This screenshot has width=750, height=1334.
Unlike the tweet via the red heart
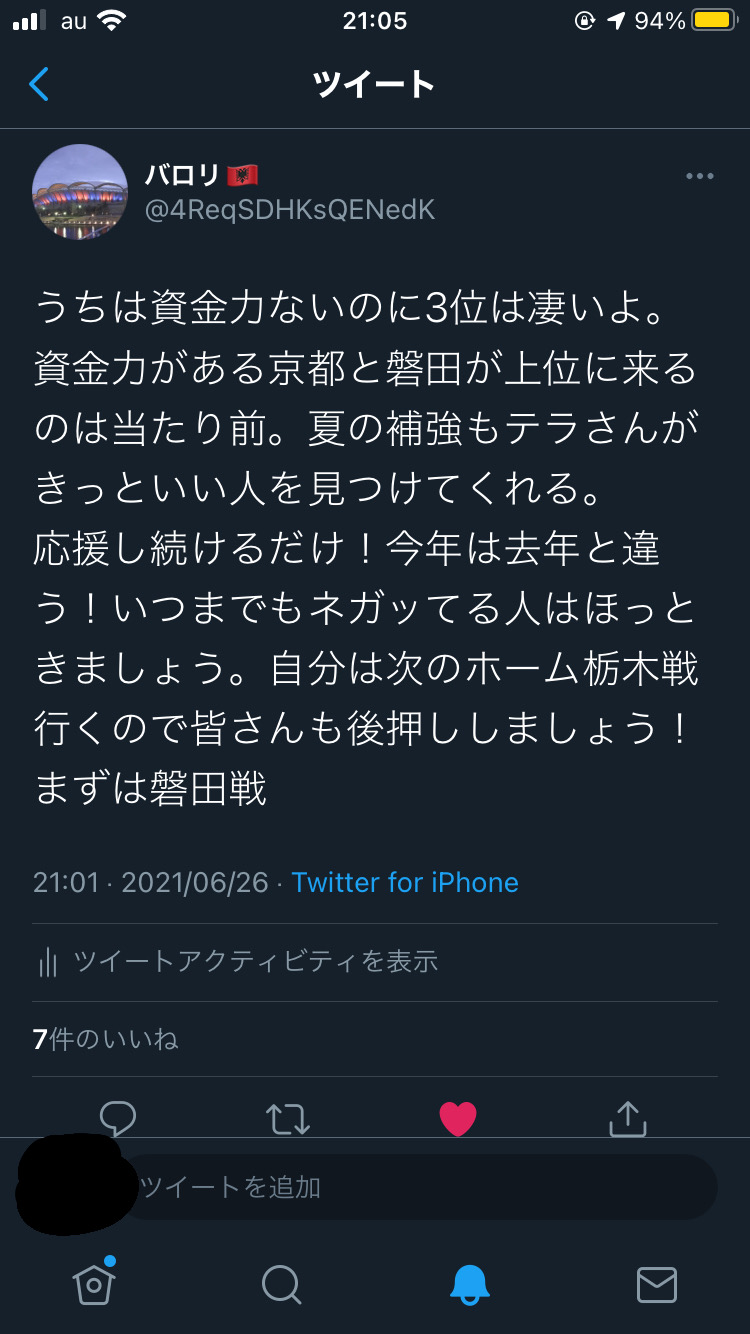pos(458,1118)
